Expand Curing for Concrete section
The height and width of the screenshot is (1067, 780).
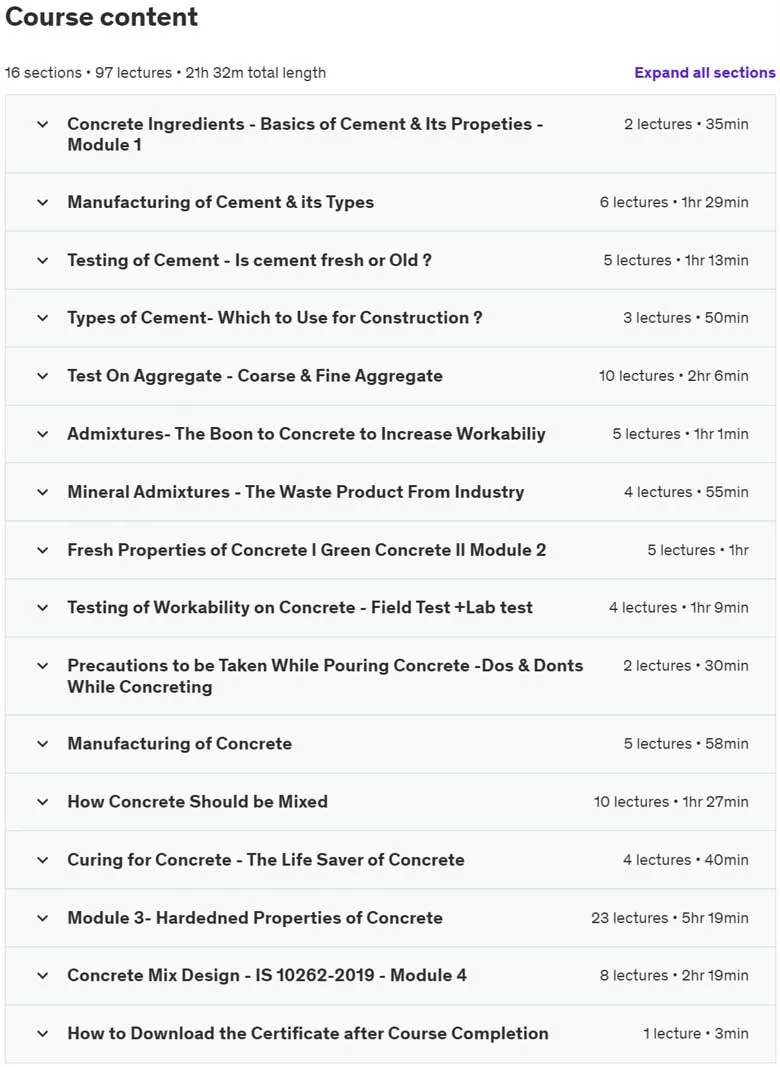390,859
